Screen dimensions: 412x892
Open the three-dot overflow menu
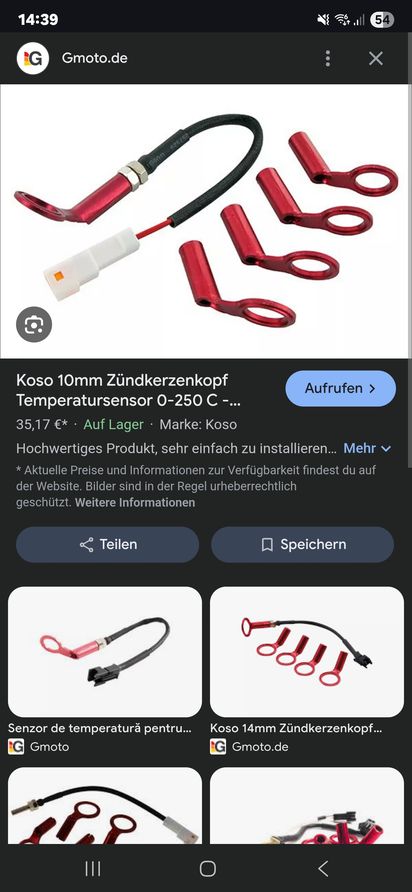[327, 58]
